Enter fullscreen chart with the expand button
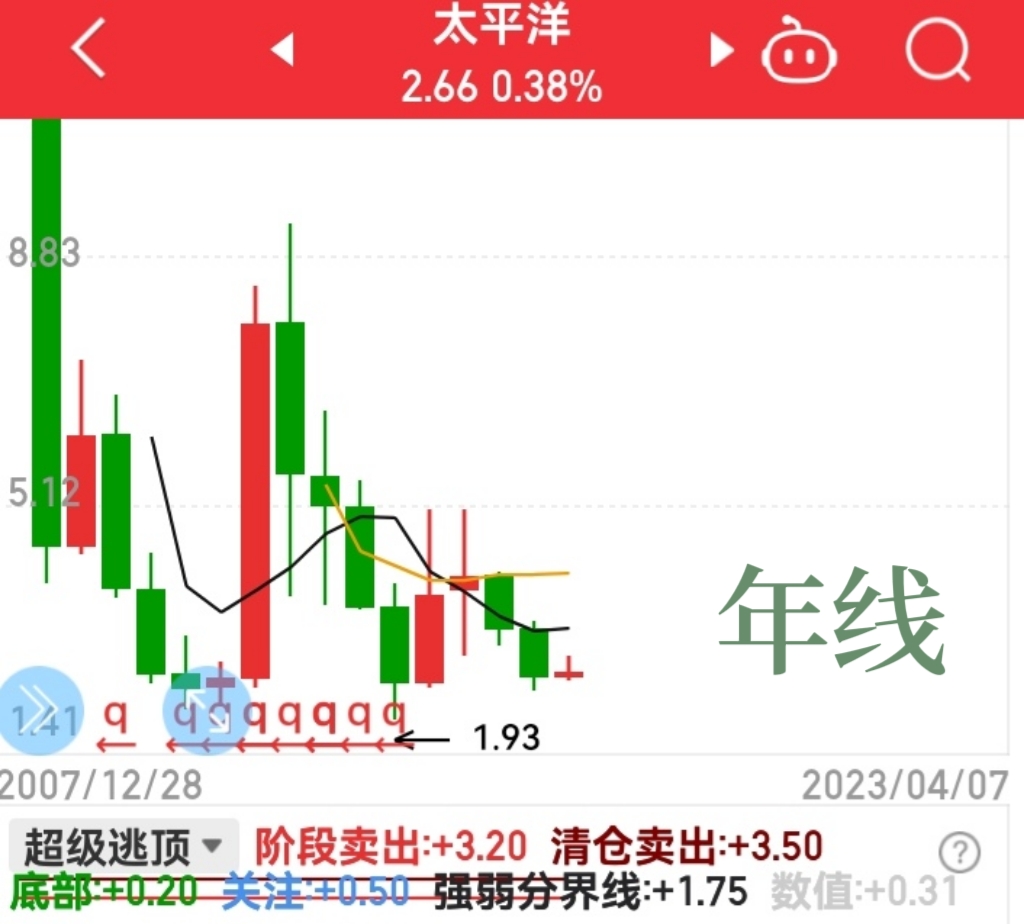 click(x=206, y=709)
